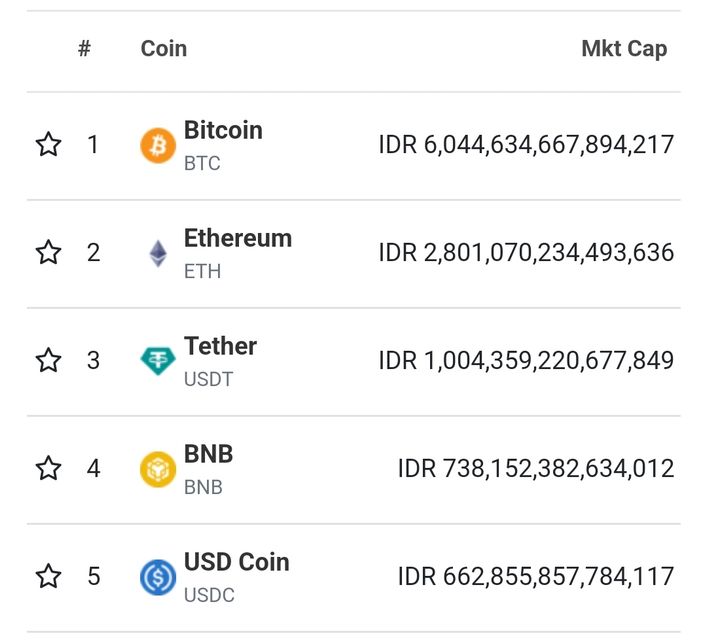Screen dimensions: 707x640
Task: Sort the list by Mkt Cap
Action: tap(624, 48)
